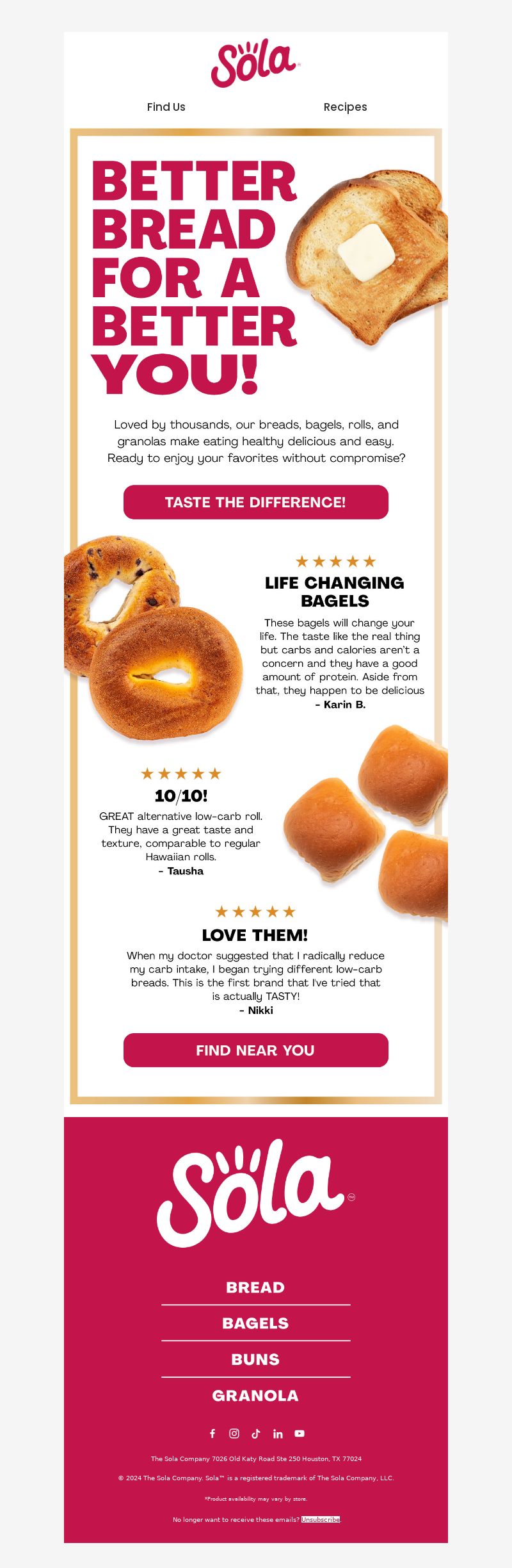Screen dimensions: 512x1568
Task: Tap the Find Near You button
Action: pos(255,1050)
